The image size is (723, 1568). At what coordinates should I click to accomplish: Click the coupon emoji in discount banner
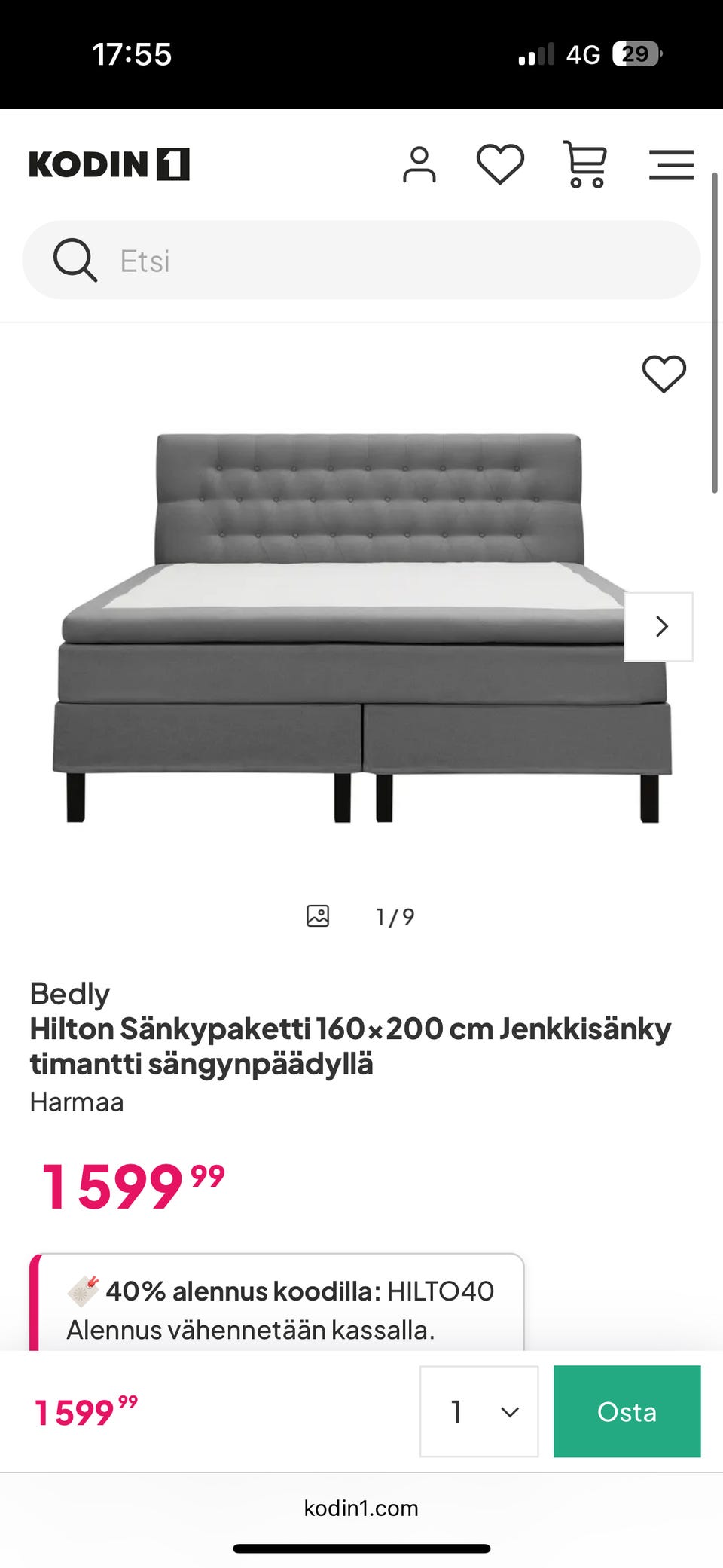tap(83, 1289)
